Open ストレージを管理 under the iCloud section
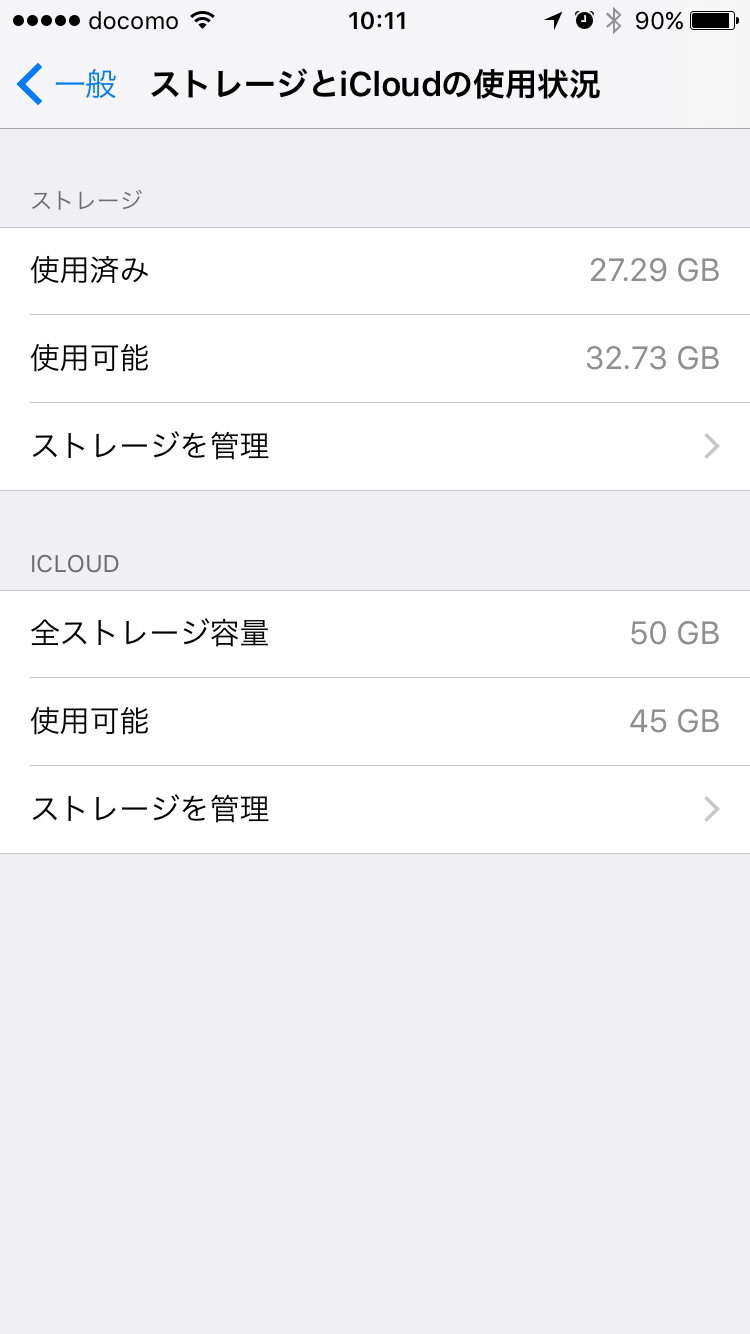Viewport: 750px width, 1334px height. 375,809
